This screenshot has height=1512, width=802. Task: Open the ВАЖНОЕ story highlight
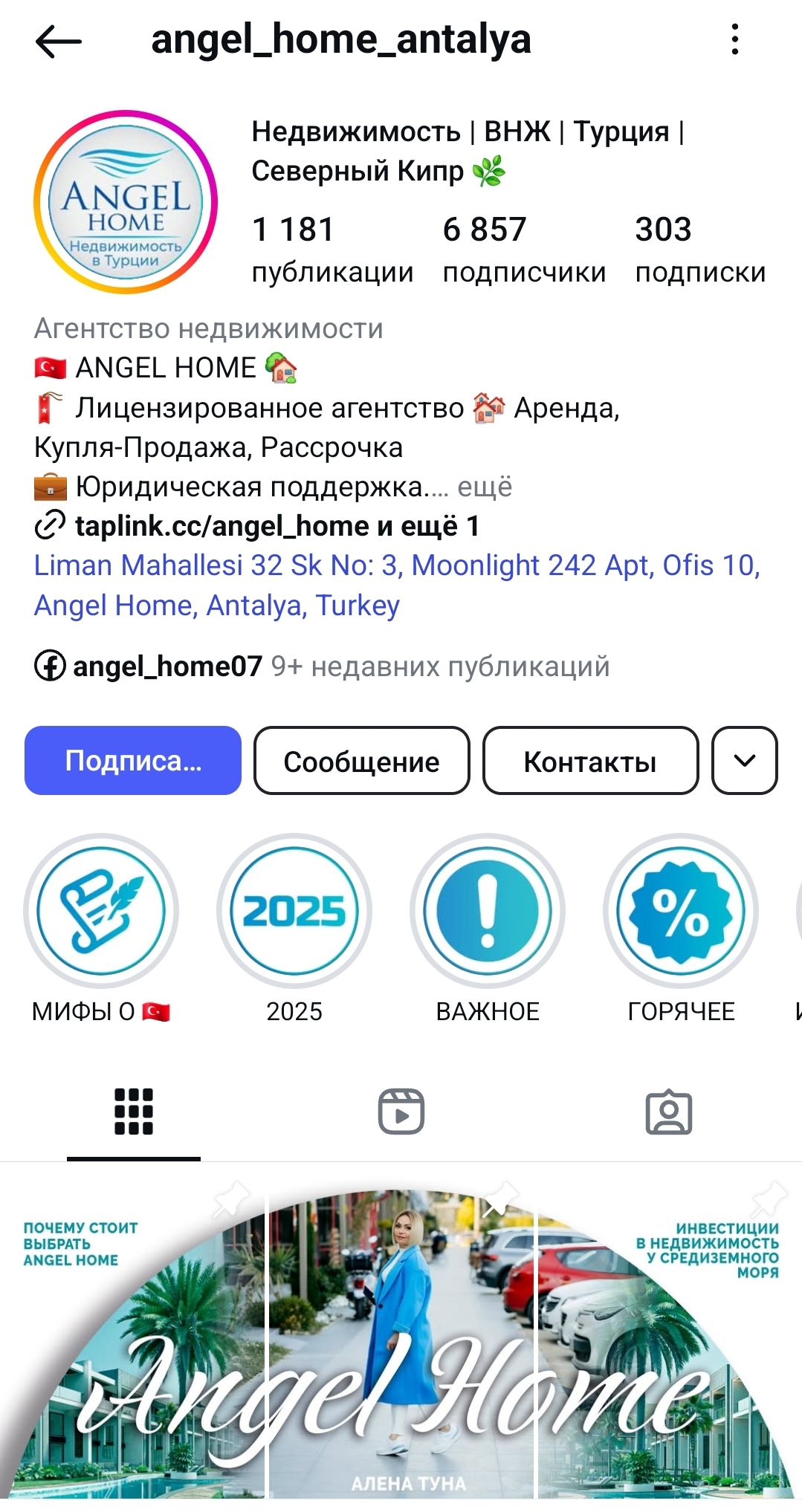pyautogui.click(x=488, y=911)
